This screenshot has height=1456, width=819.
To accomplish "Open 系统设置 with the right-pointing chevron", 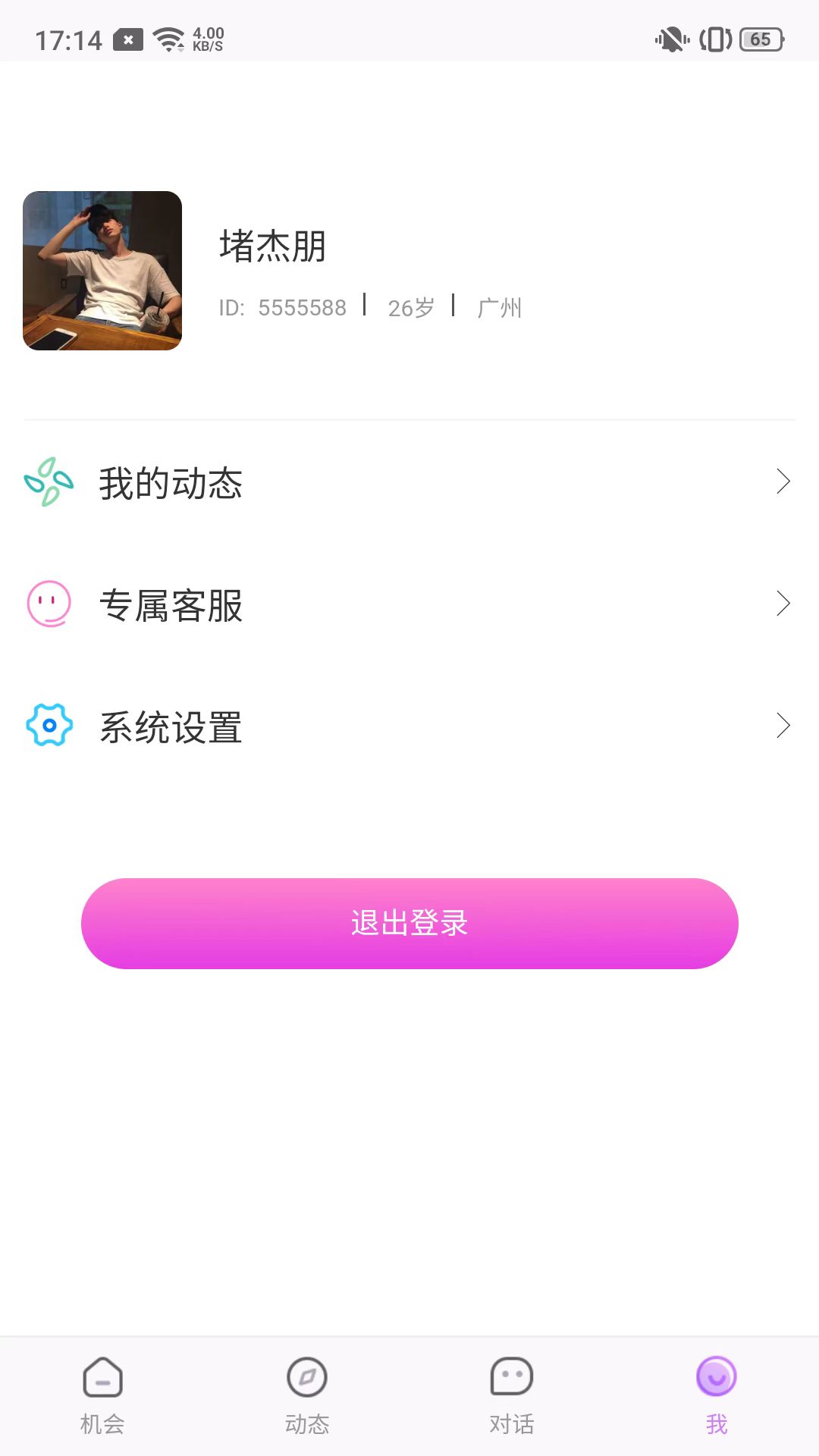I will (x=784, y=726).
